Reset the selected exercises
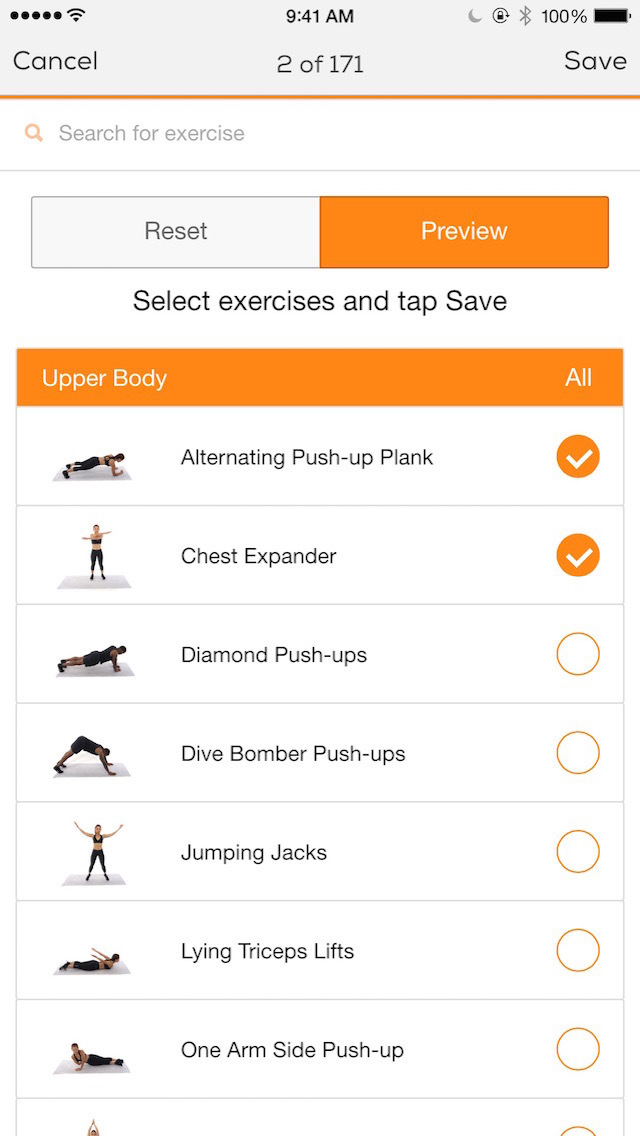Screen dimensions: 640x1136 [176, 232]
